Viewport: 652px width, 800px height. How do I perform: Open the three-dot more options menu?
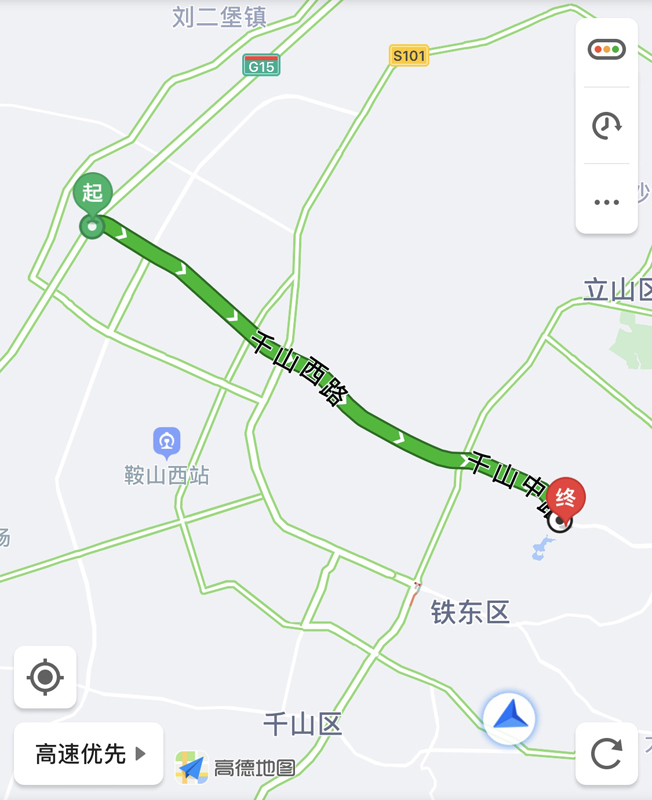pyautogui.click(x=606, y=201)
